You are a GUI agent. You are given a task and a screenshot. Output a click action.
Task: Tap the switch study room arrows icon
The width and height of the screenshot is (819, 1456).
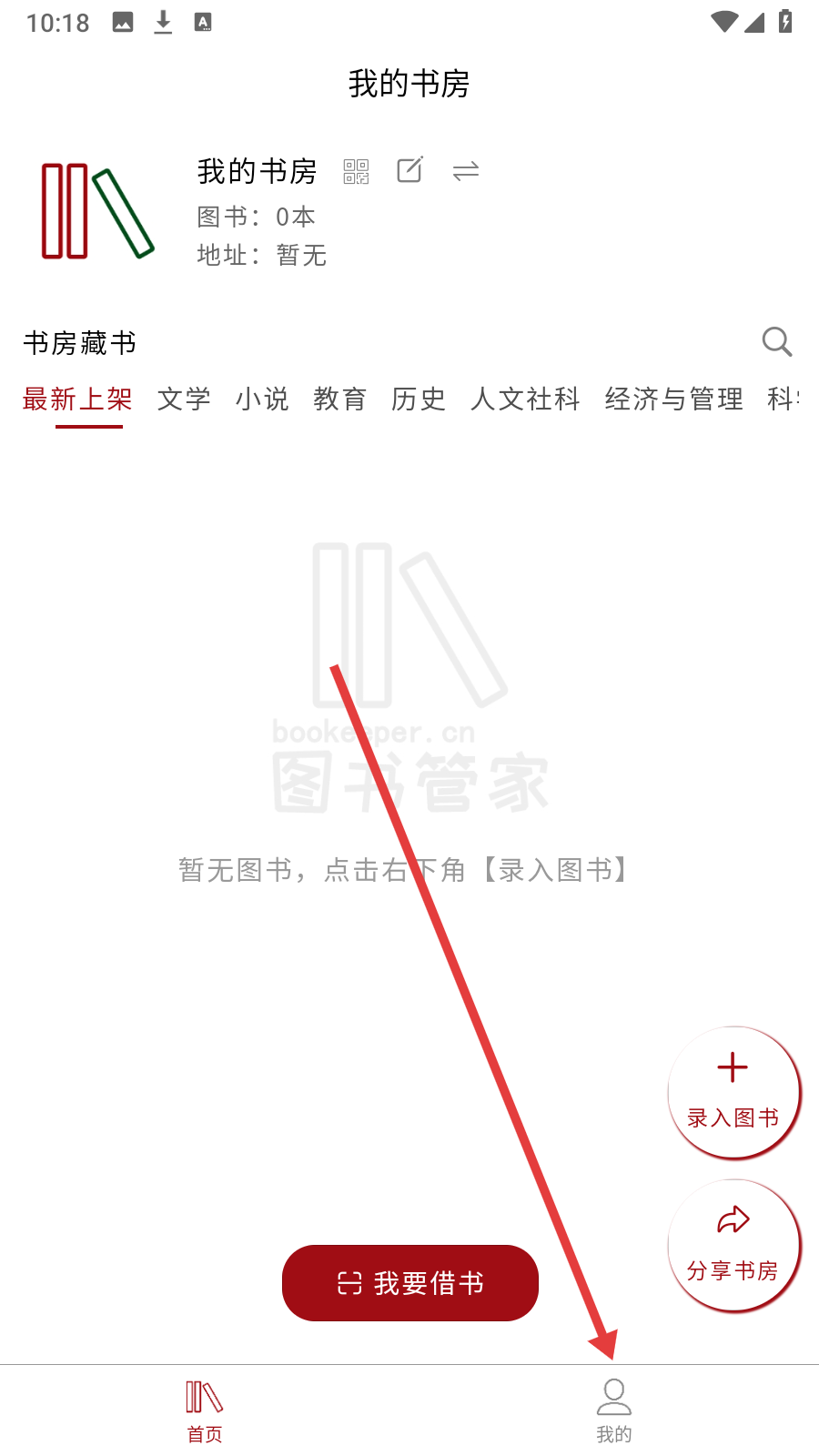pyautogui.click(x=466, y=171)
